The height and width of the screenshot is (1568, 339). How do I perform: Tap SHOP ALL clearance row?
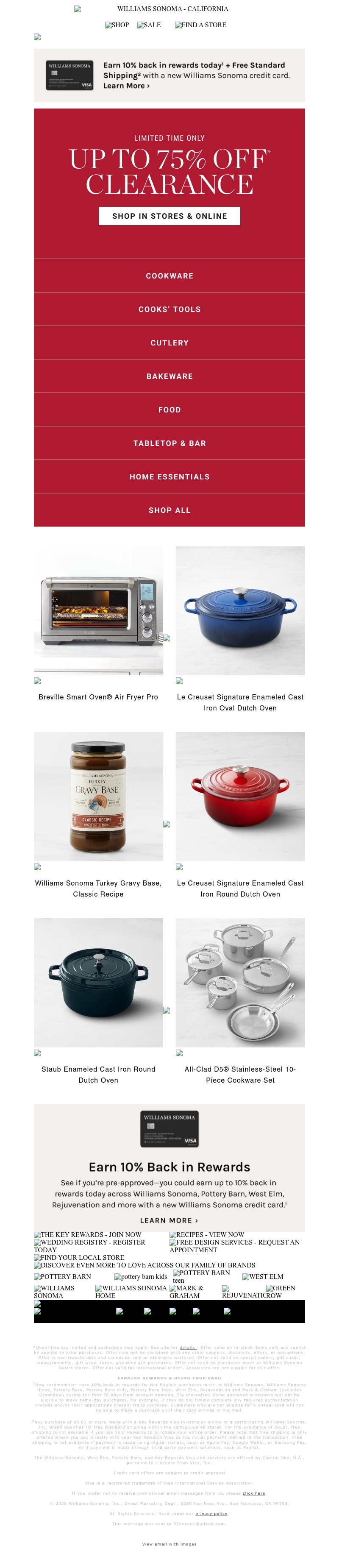click(169, 510)
